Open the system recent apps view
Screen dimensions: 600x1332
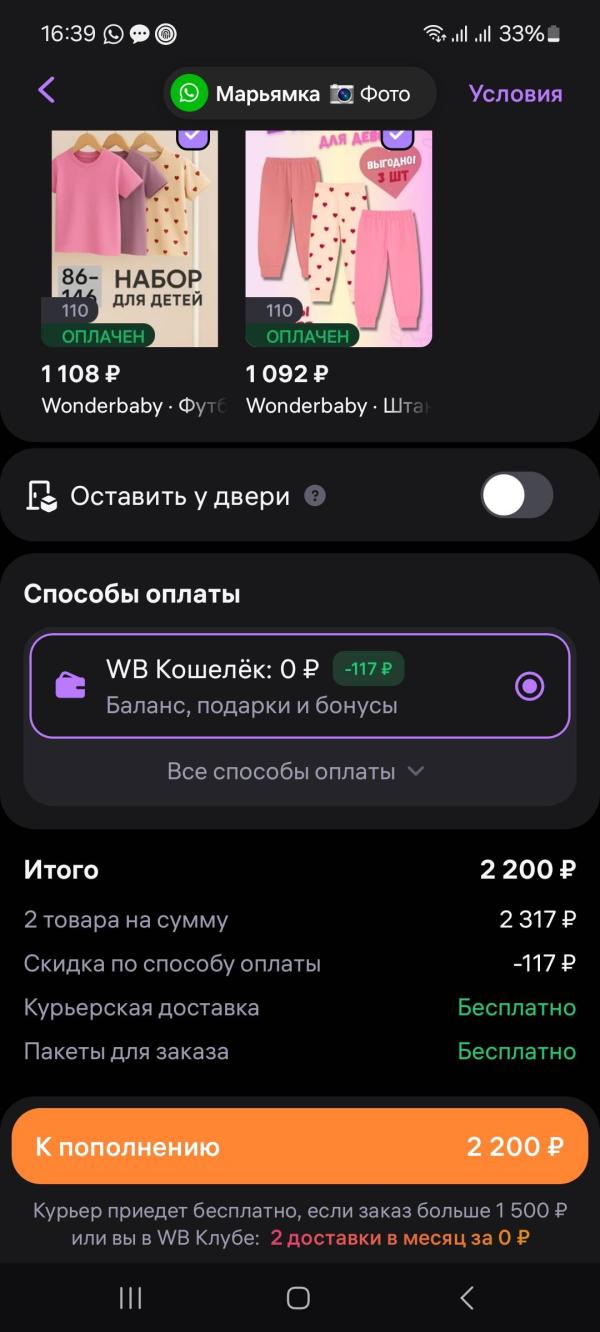pyautogui.click(x=130, y=1298)
